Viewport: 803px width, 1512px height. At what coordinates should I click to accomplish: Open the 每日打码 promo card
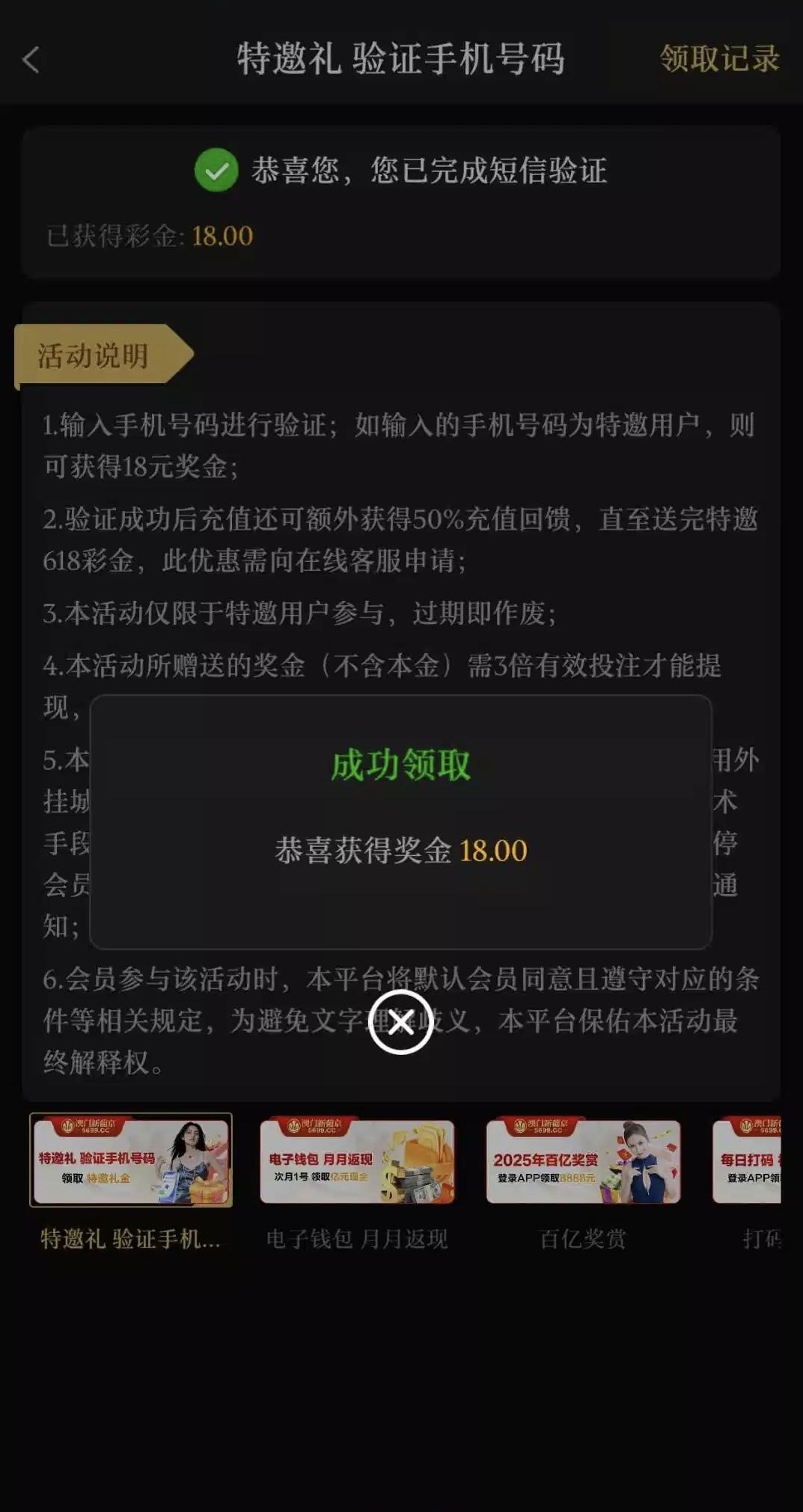(748, 1161)
